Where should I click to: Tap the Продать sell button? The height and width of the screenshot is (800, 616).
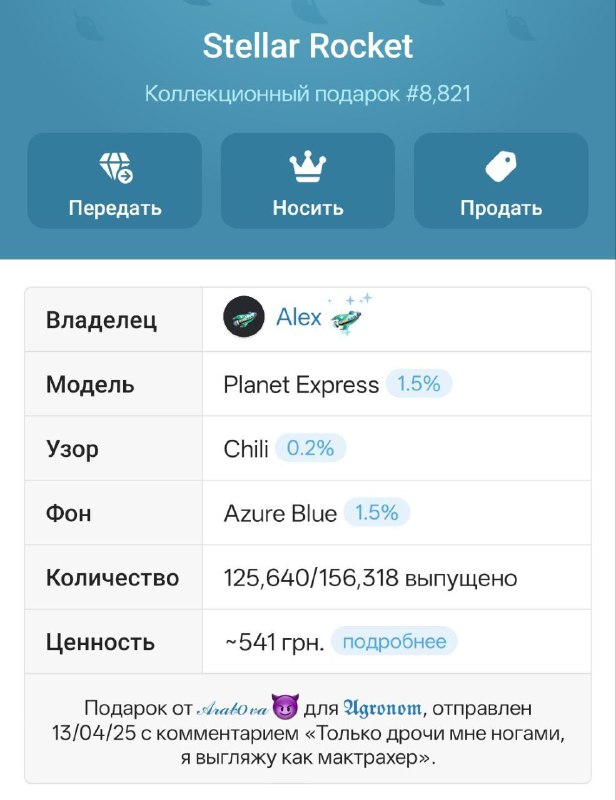pyautogui.click(x=501, y=181)
